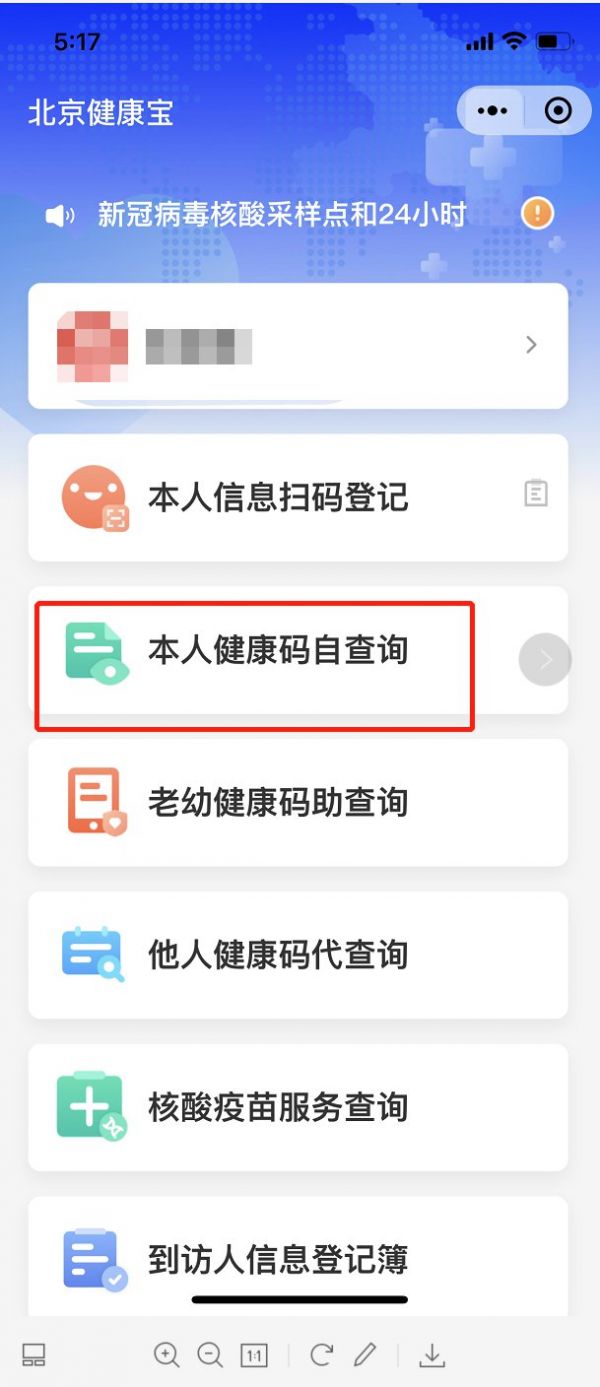The image size is (600, 1387).
Task: Tap the gray arrow beside 本人健康码自查询
Action: point(545,659)
